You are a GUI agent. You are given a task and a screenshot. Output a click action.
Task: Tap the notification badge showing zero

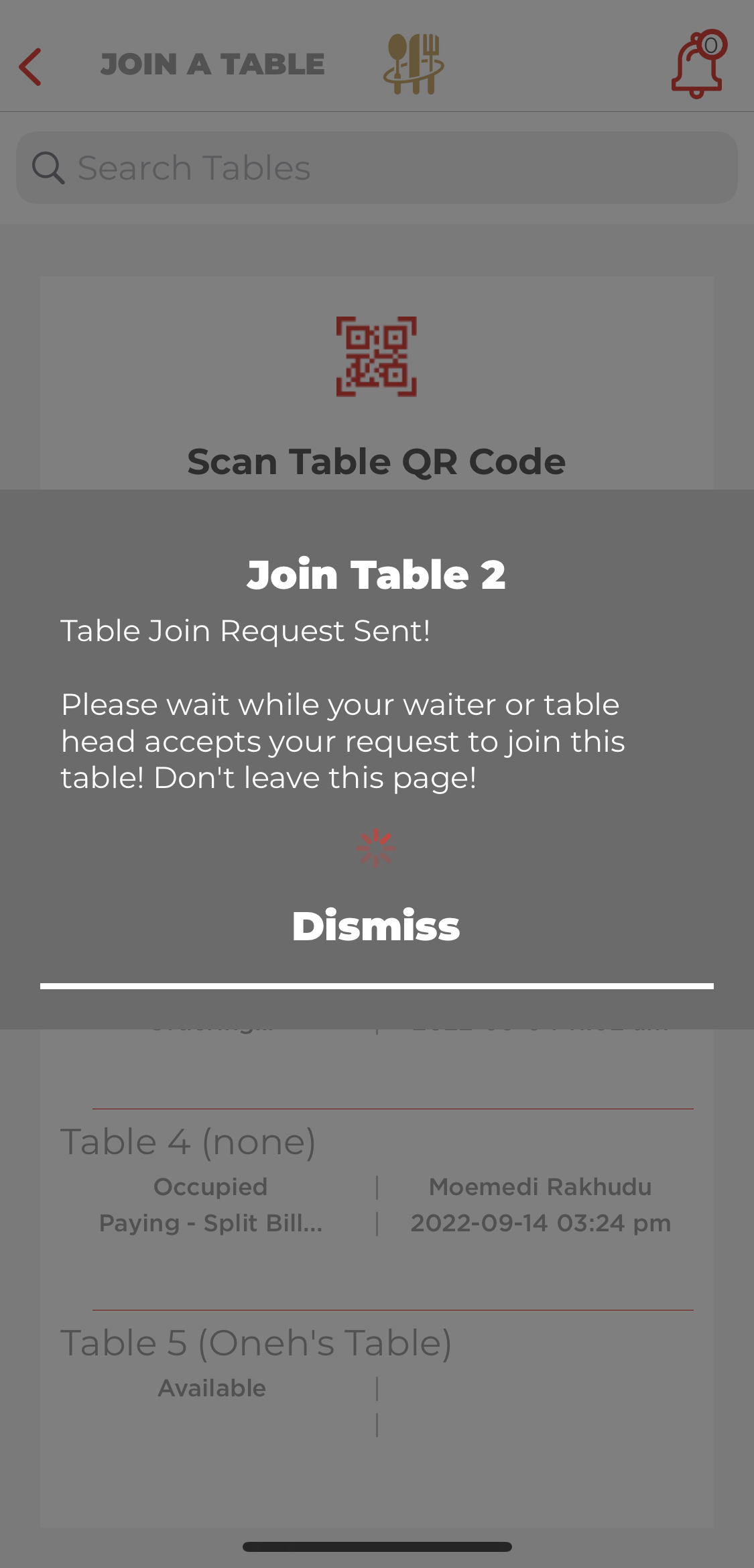(710, 45)
